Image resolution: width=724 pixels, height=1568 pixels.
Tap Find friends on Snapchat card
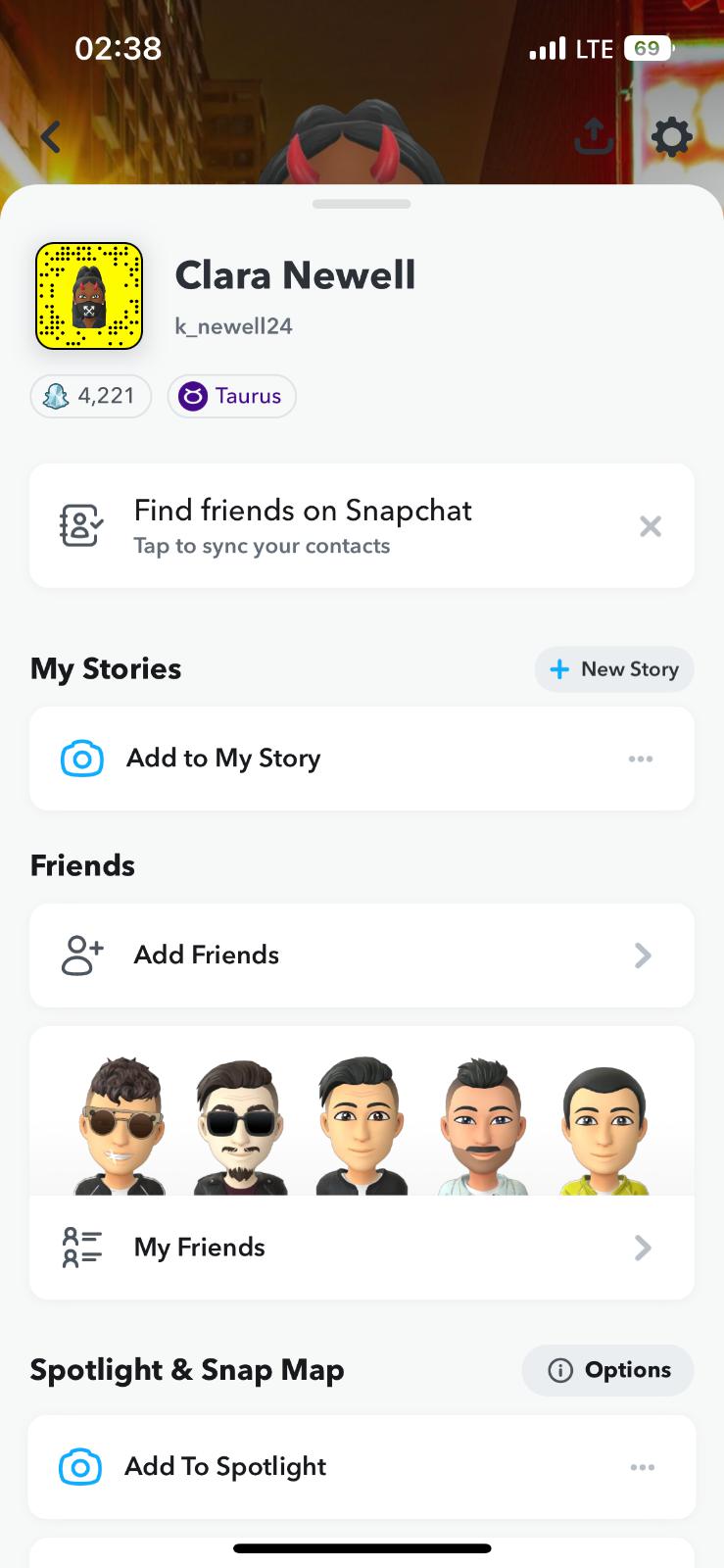click(304, 526)
